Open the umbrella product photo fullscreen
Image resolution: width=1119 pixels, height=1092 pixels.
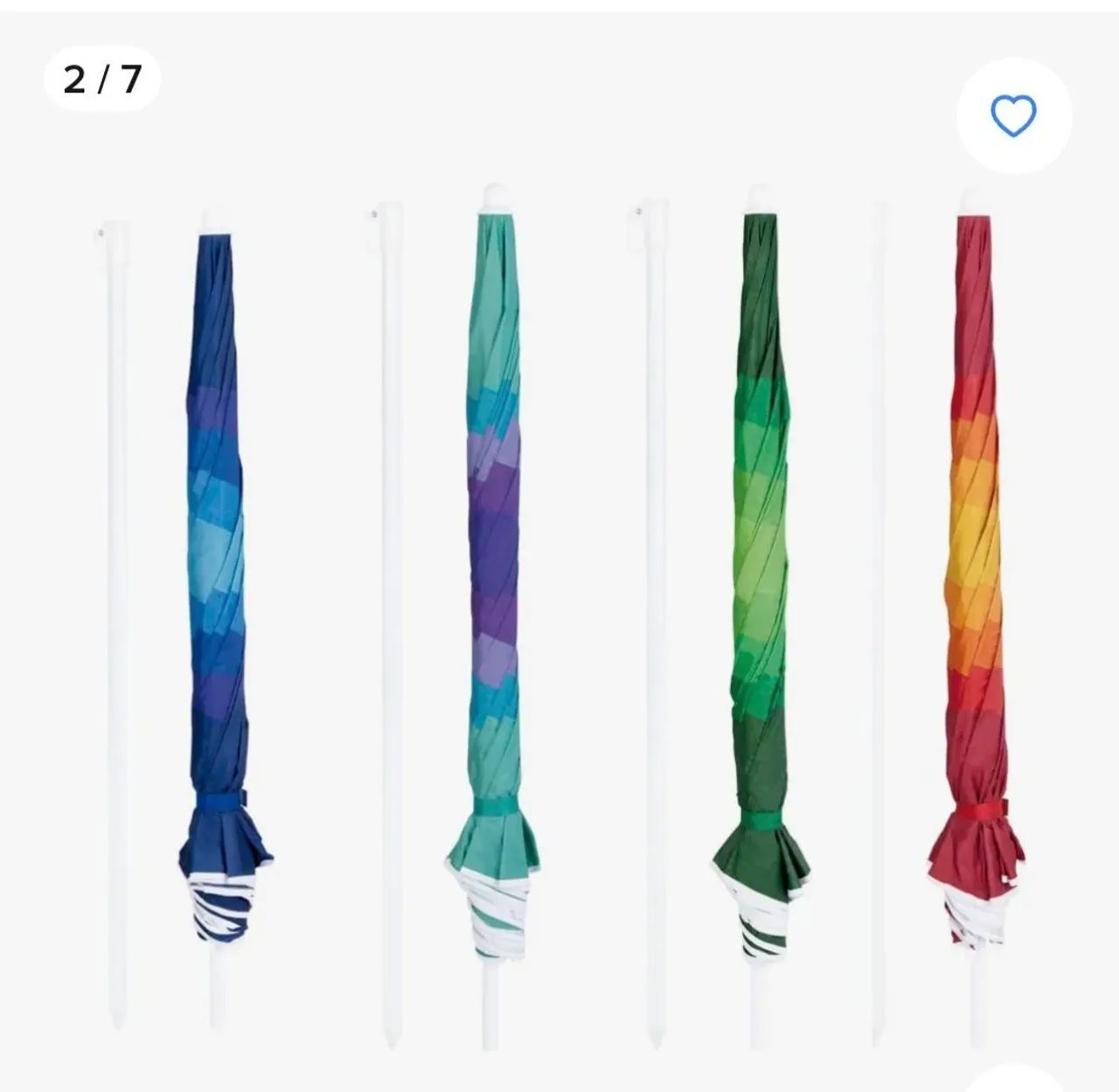[559, 595]
